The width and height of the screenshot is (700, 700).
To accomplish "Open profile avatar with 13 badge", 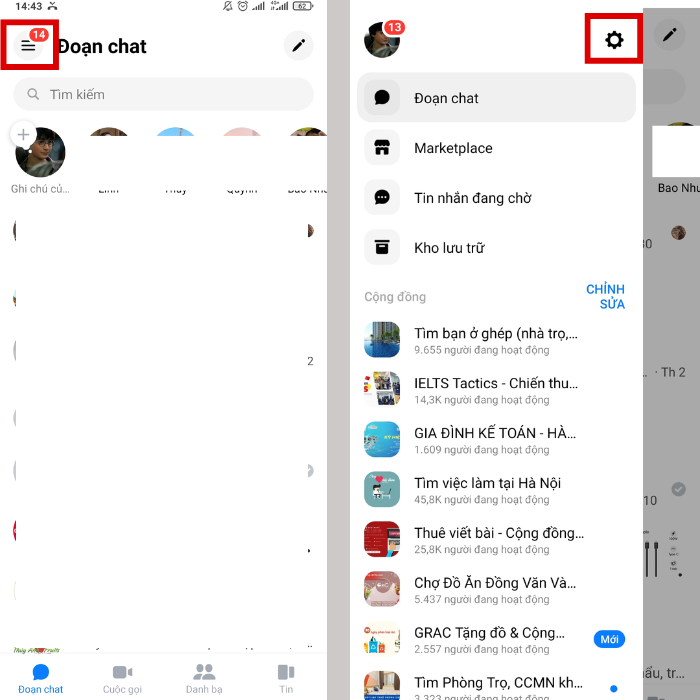I will coord(382,40).
